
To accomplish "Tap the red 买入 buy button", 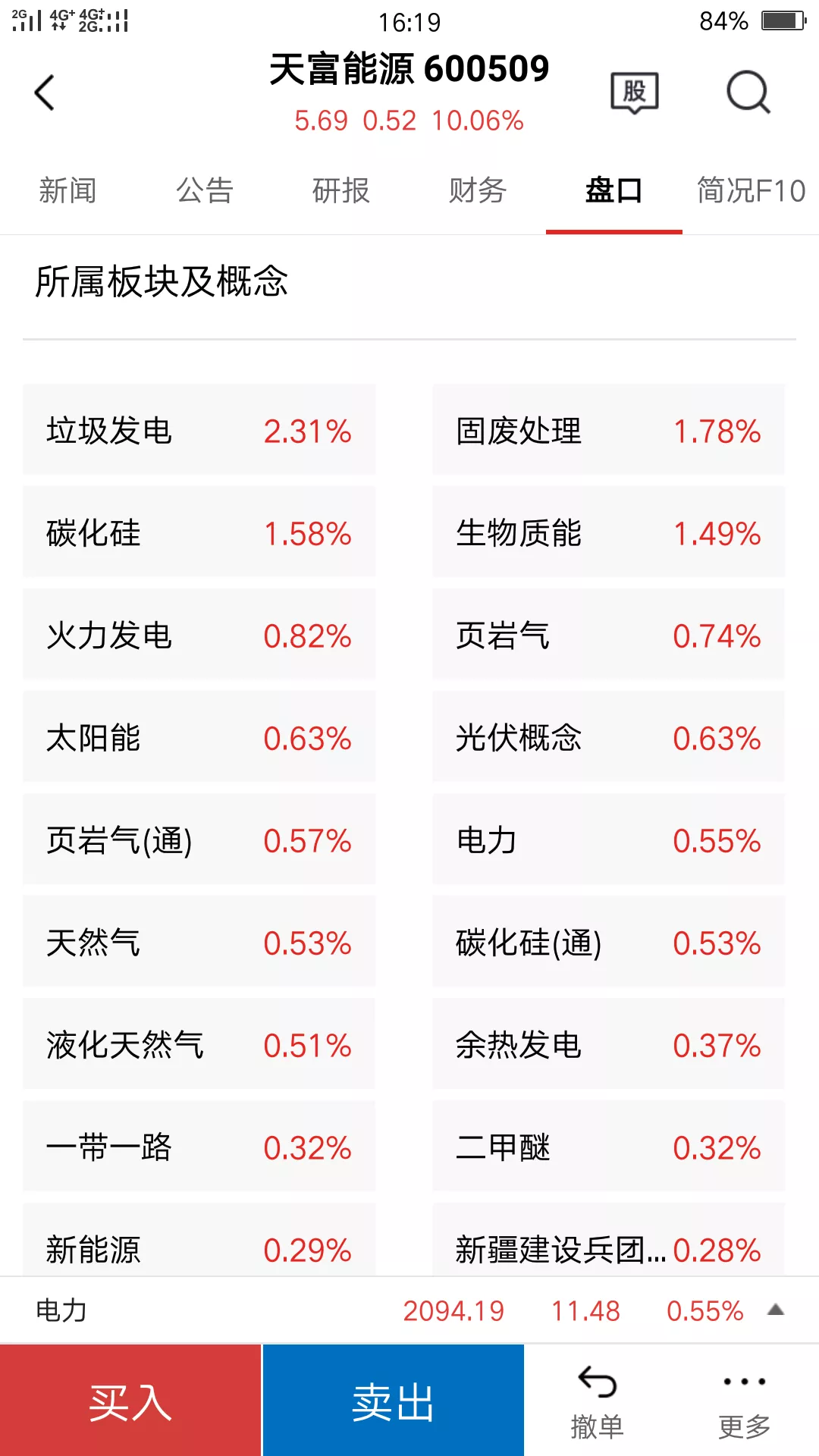I will 130,1401.
